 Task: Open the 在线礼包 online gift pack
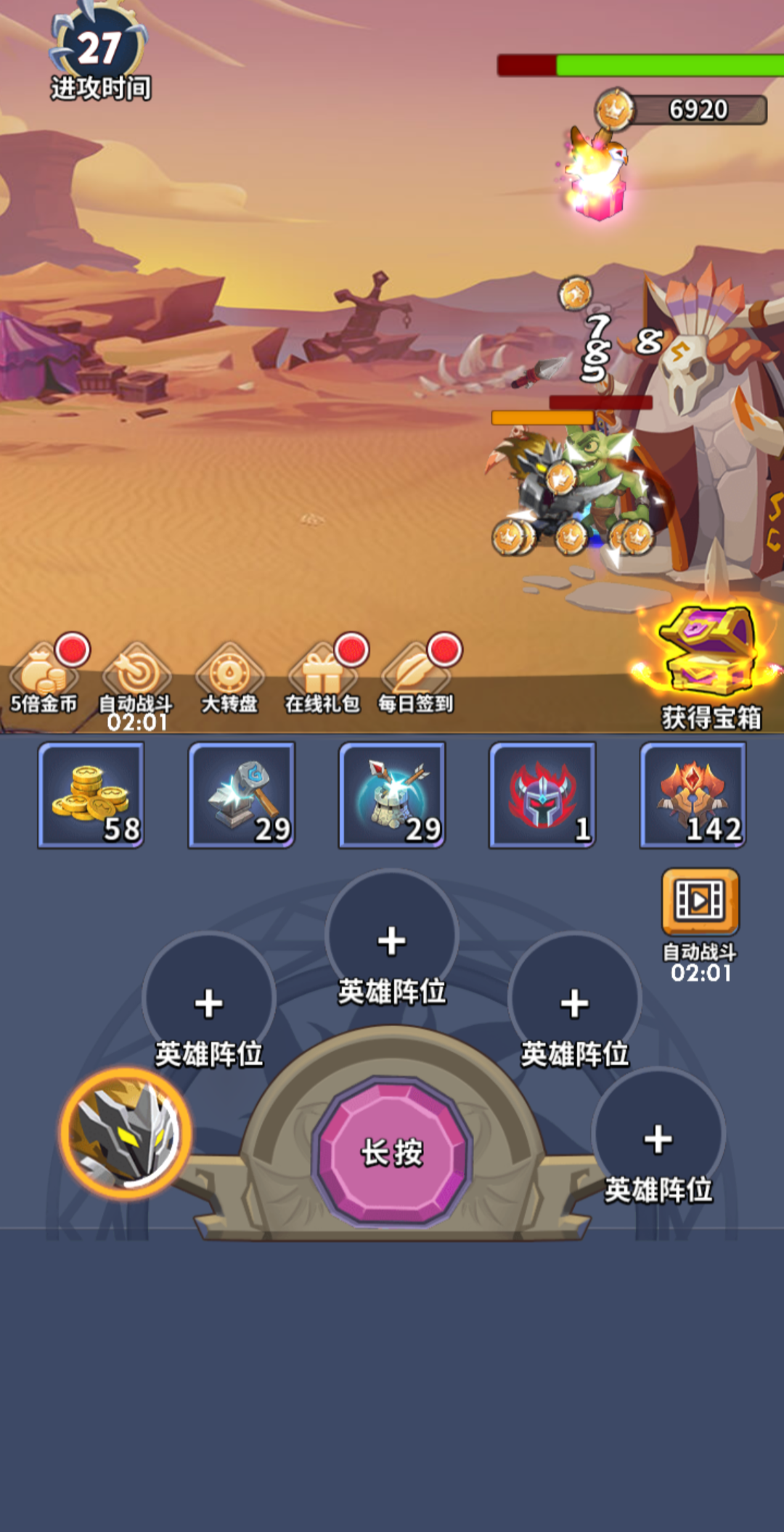pyautogui.click(x=324, y=675)
